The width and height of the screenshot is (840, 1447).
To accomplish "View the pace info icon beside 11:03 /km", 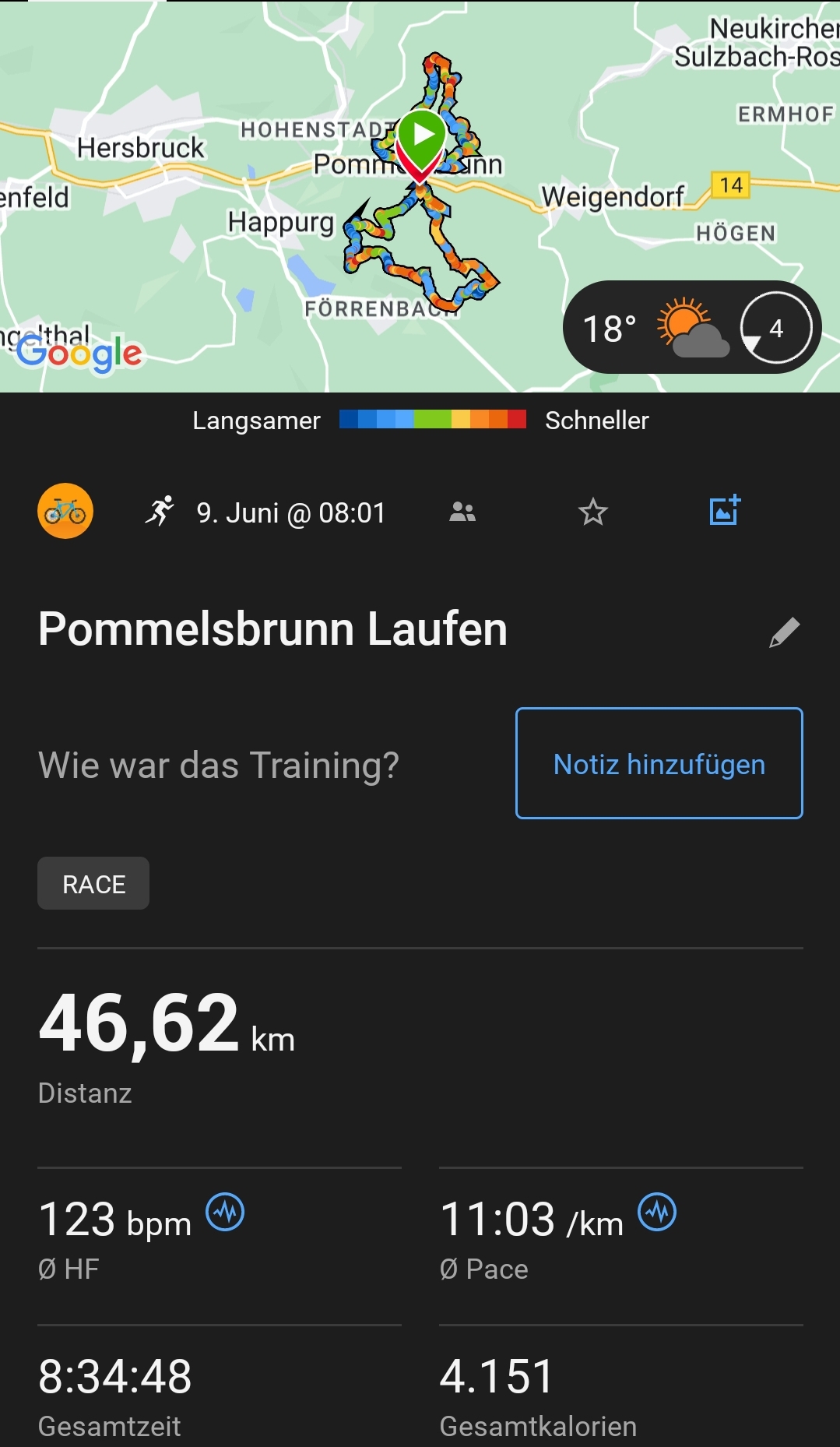I will (657, 1213).
